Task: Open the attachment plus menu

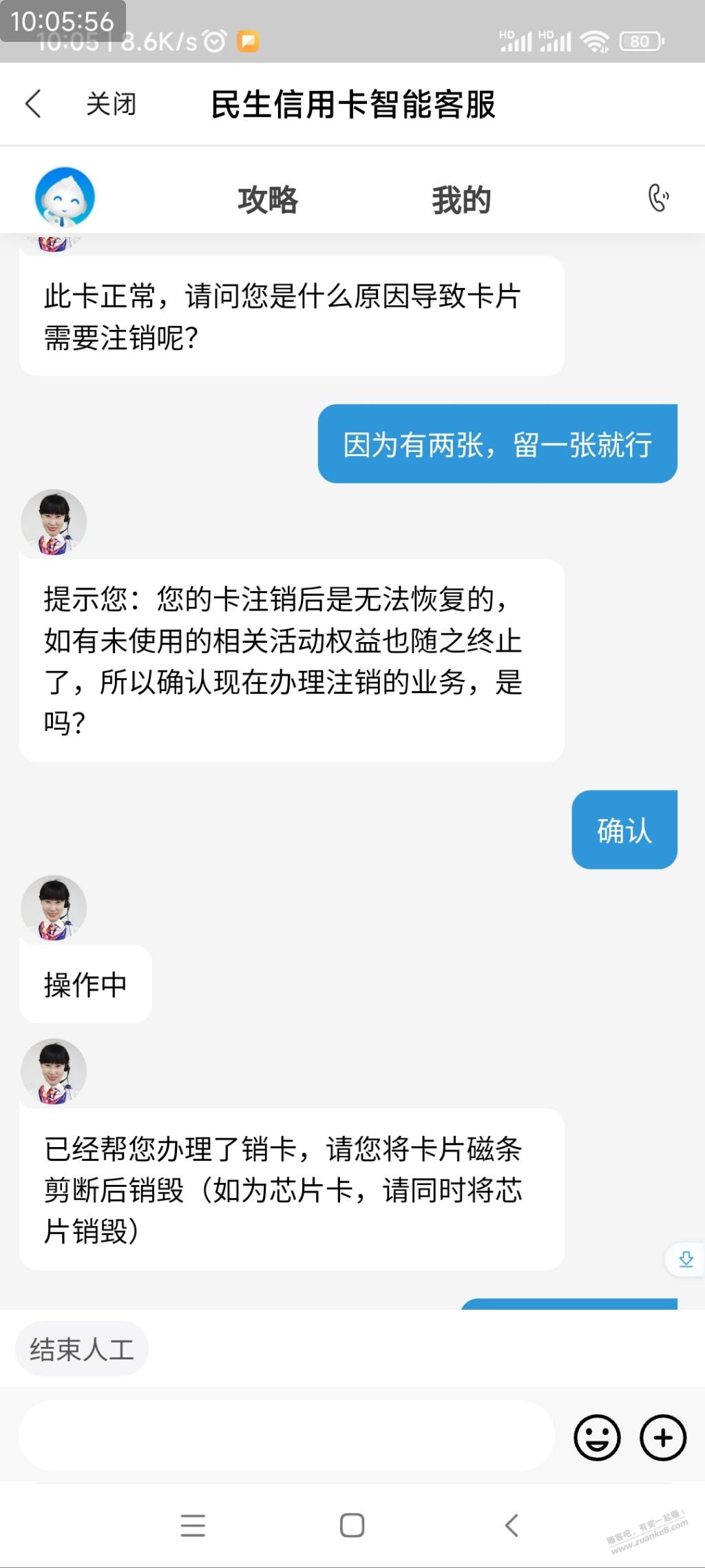Action: click(663, 1437)
